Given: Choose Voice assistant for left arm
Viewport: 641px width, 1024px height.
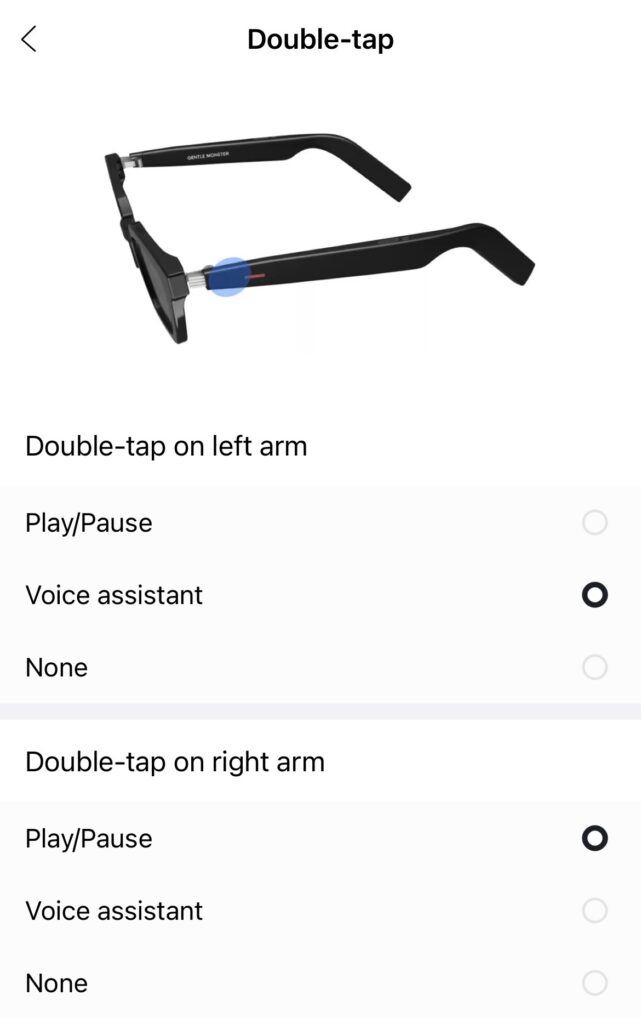Looking at the screenshot, I should (594, 595).
